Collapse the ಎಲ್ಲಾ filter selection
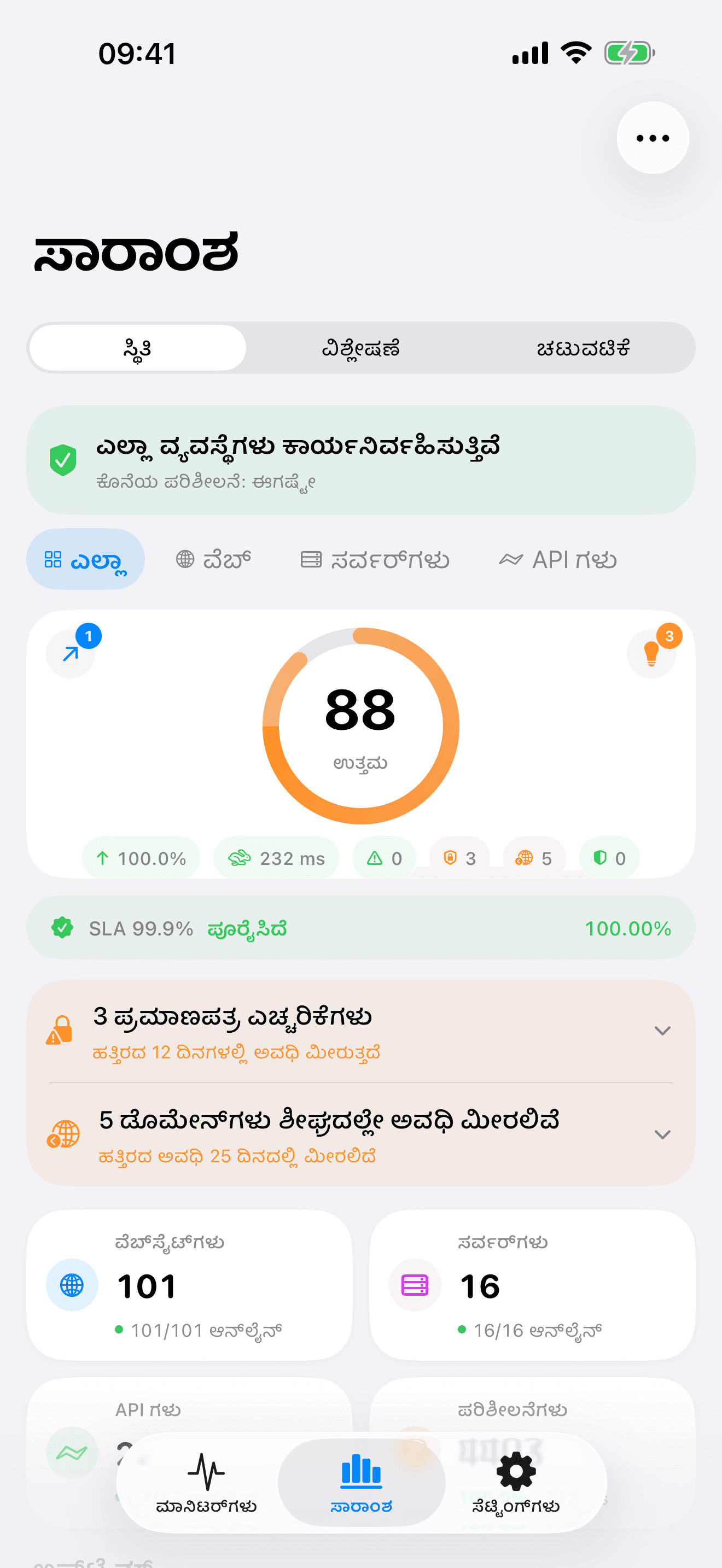 click(x=85, y=559)
